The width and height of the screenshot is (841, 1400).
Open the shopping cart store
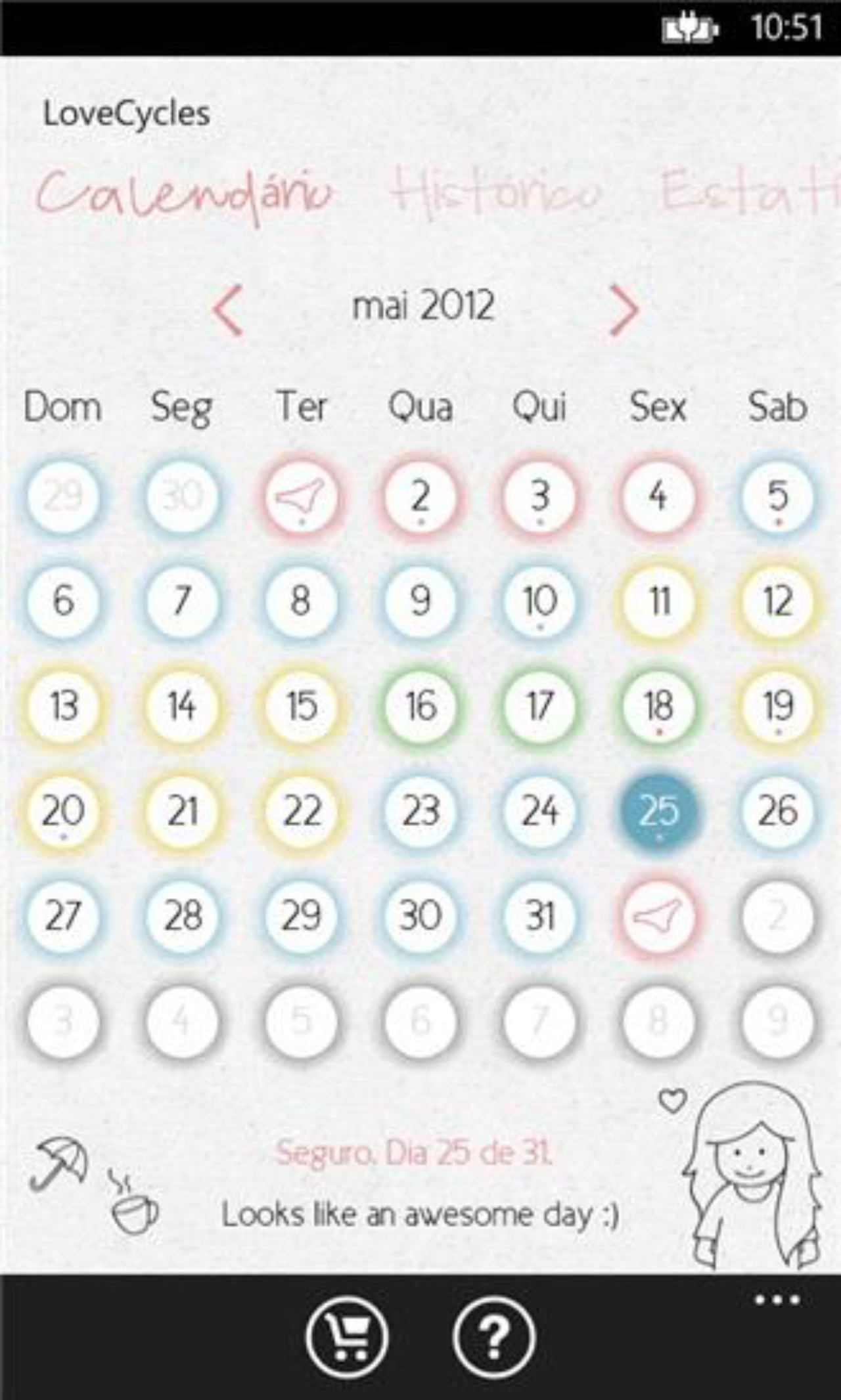(x=347, y=1337)
